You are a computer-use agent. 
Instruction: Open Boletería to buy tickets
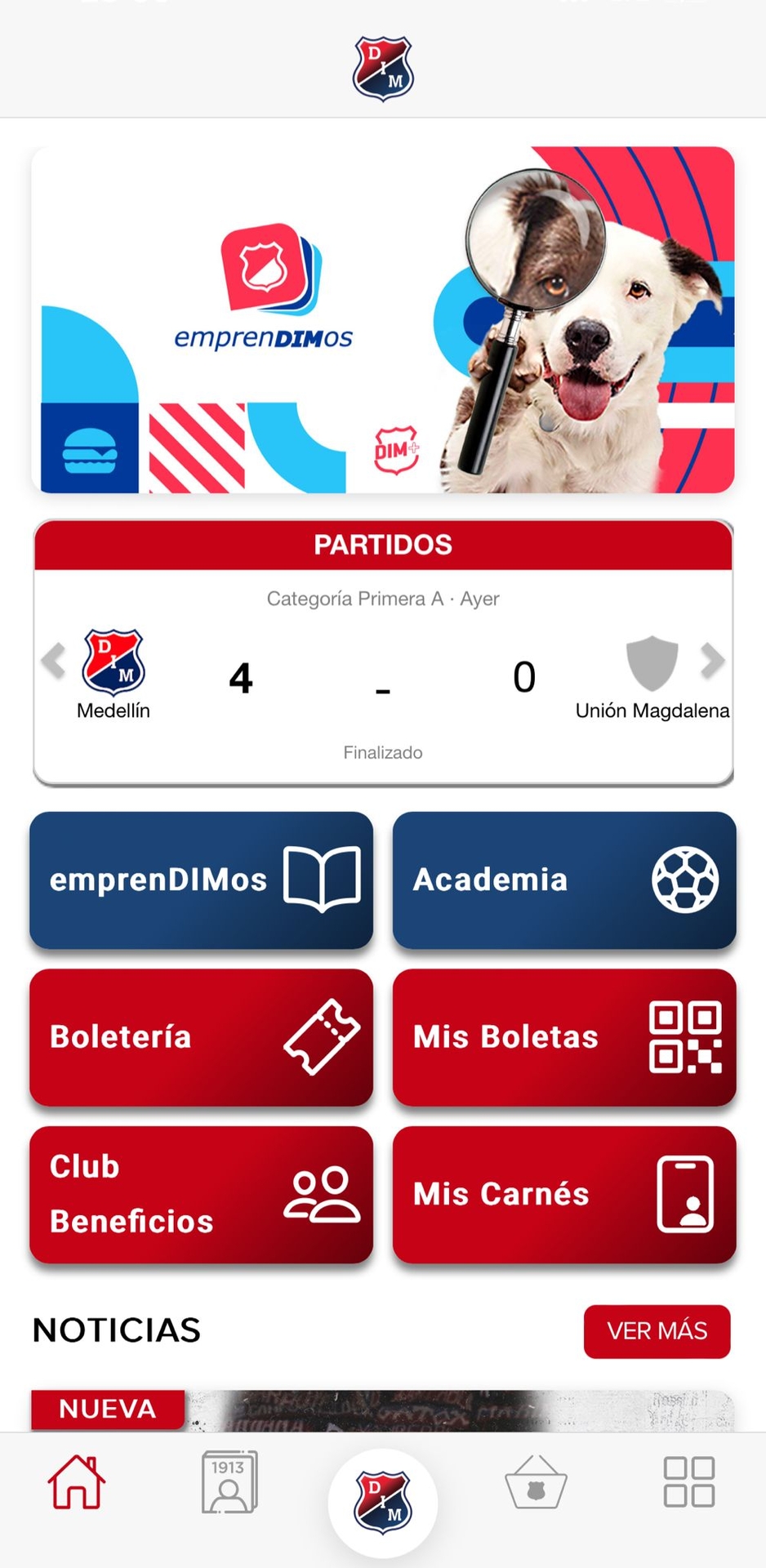click(x=201, y=1036)
